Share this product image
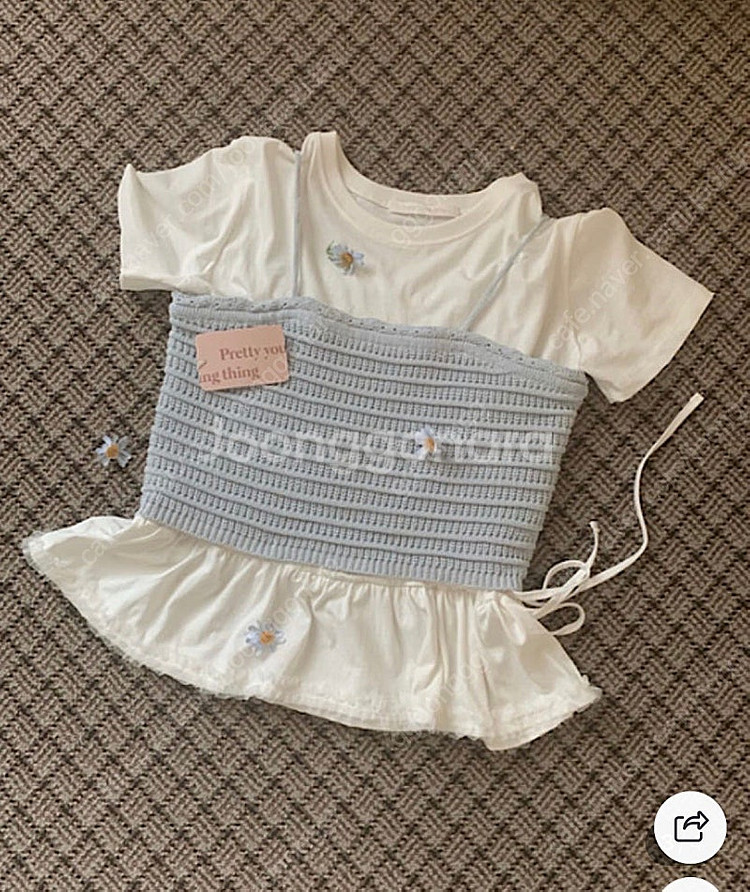 [690, 827]
